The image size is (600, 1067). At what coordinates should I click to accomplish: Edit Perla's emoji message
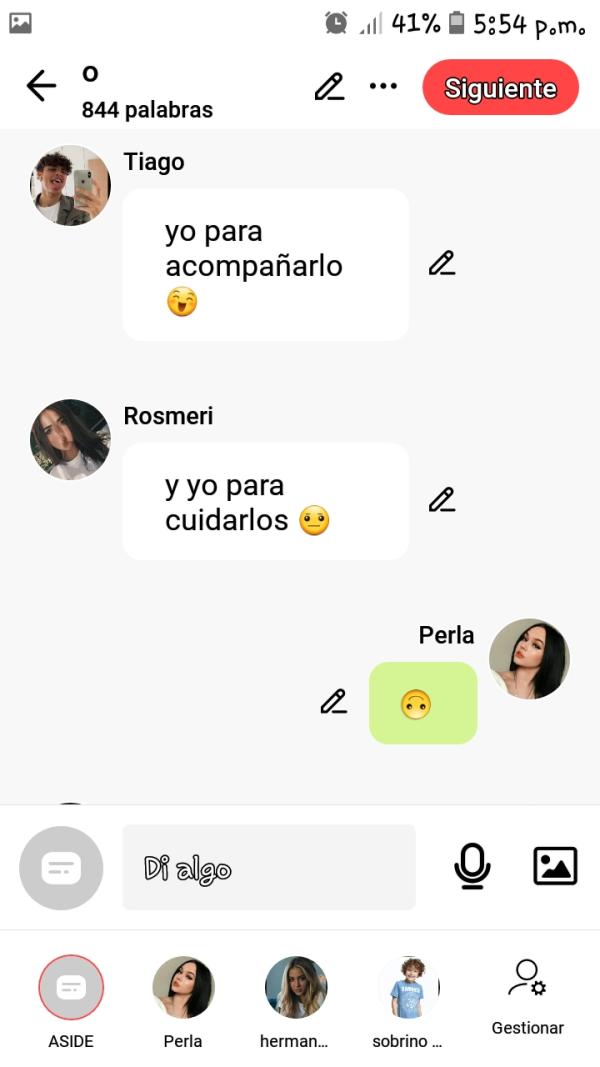pyautogui.click(x=333, y=702)
